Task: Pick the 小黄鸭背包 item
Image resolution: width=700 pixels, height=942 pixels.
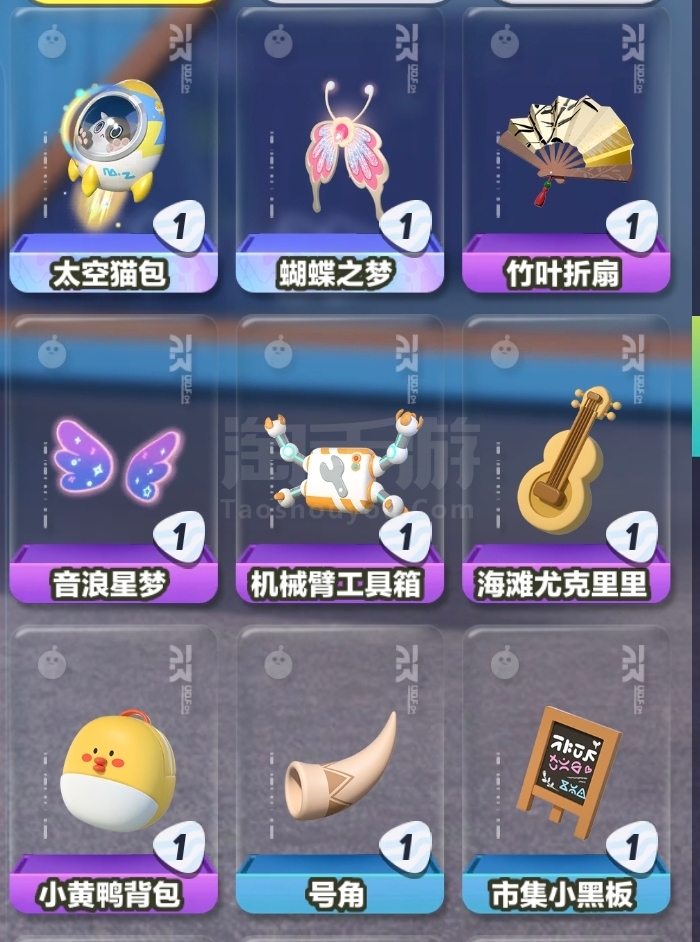Action: (113, 770)
